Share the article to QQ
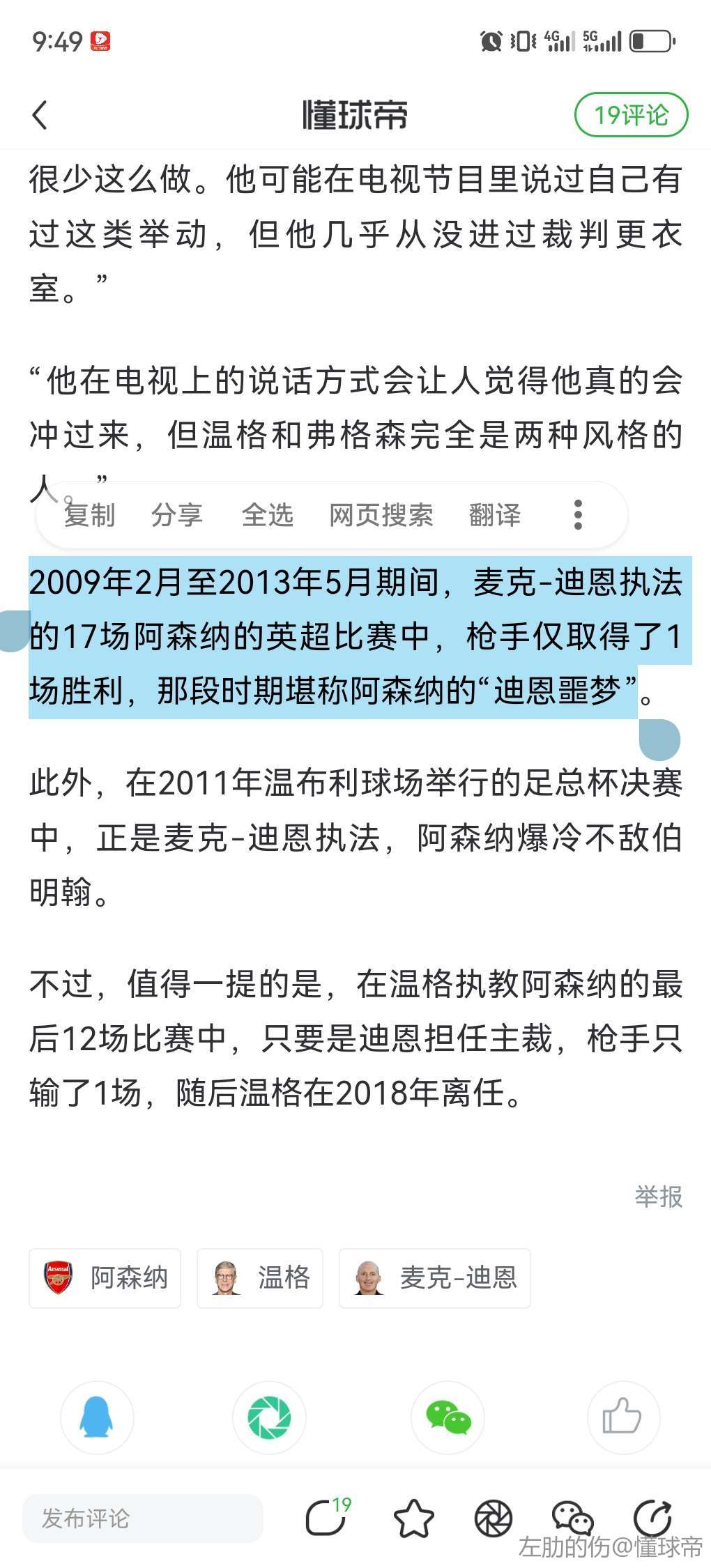The image size is (711, 1568). (x=97, y=1417)
